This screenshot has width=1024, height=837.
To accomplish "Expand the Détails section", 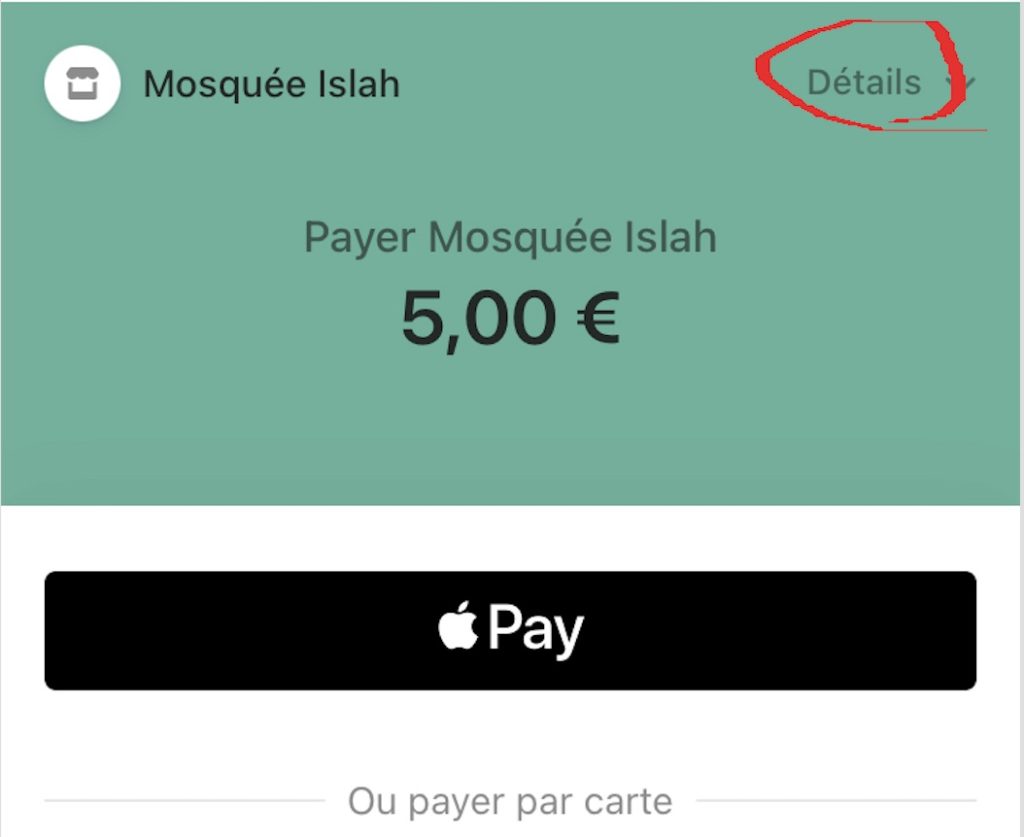I will pos(878,83).
